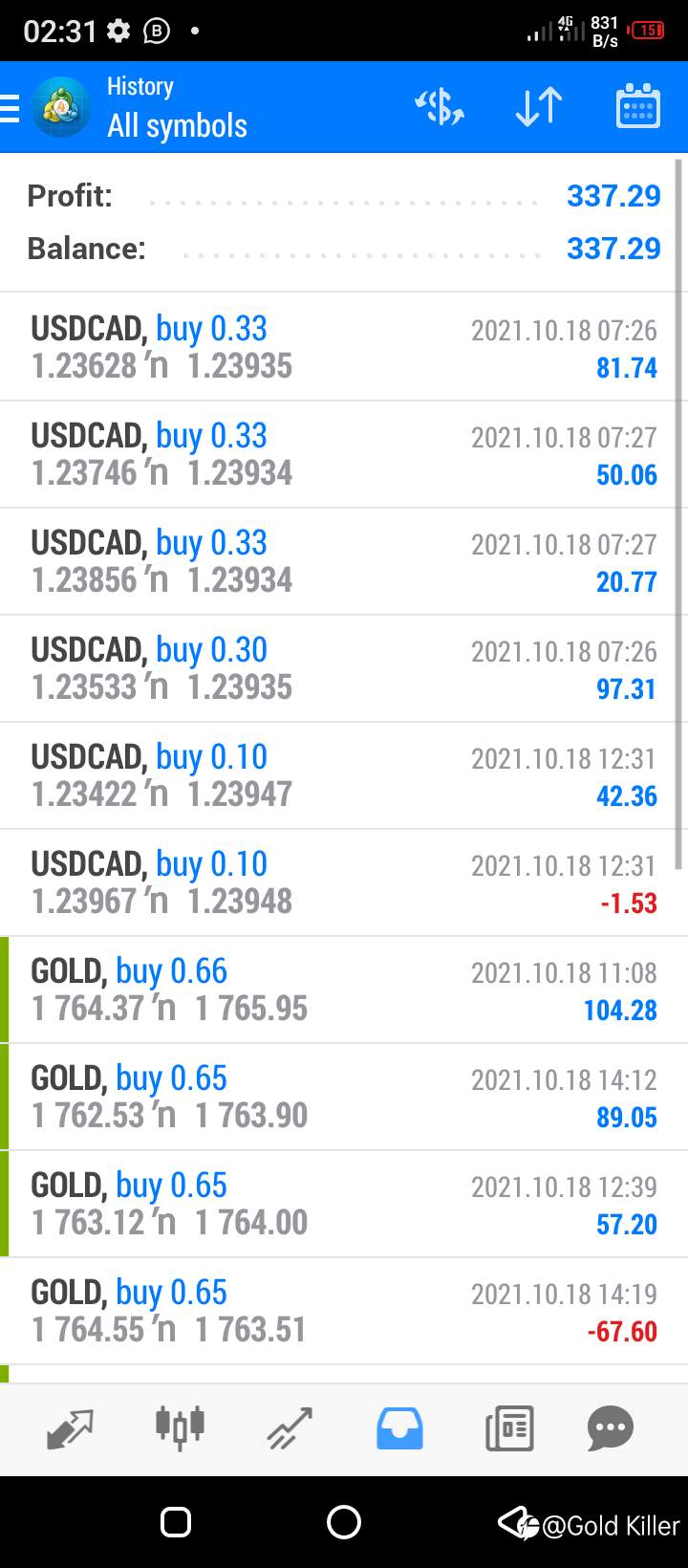The width and height of the screenshot is (688, 1568).
Task: Open USDCAD buy 0.30 trade with 97.31 profit
Action: tap(344, 668)
